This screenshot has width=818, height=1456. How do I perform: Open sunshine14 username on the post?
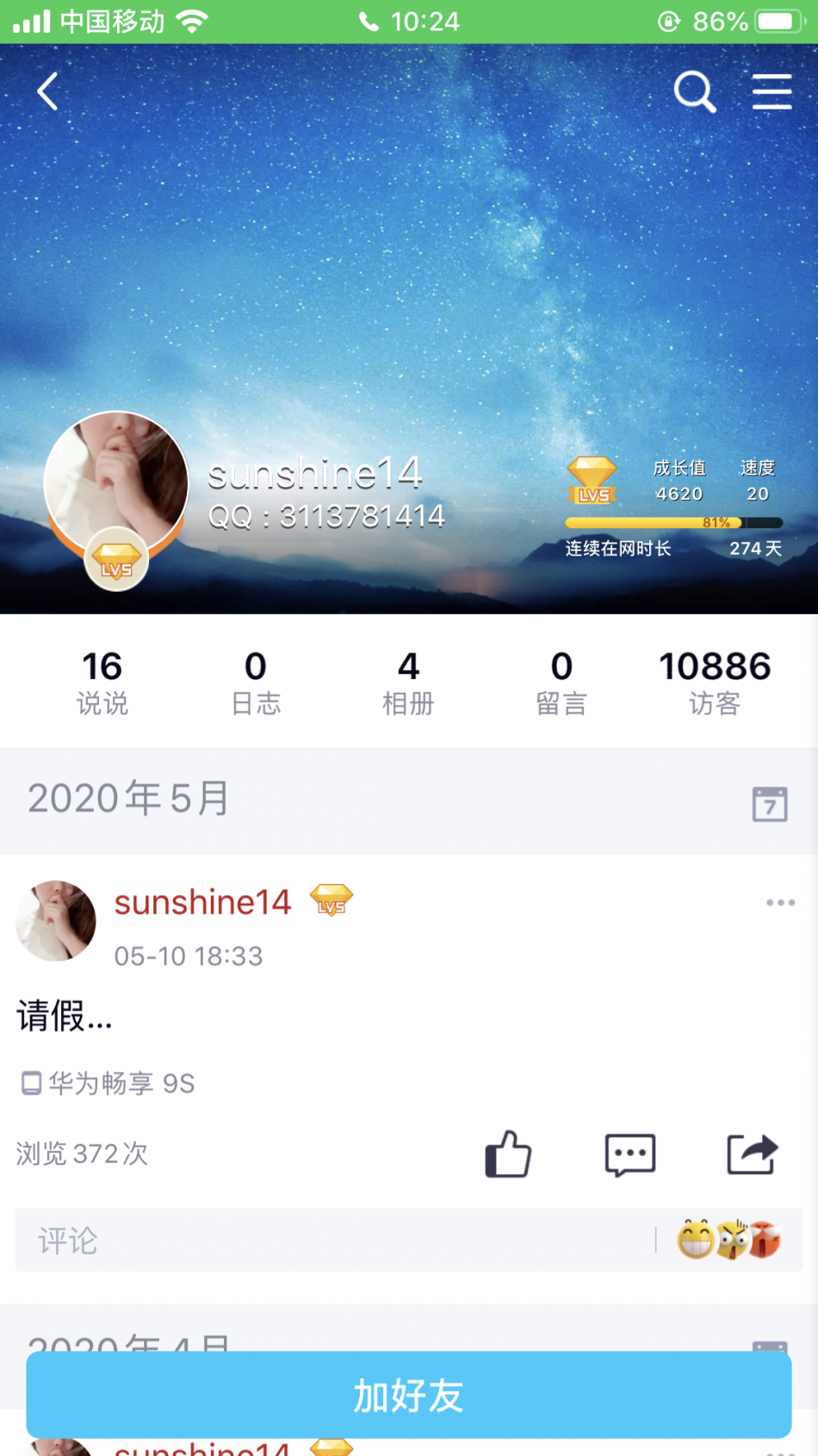pos(202,903)
